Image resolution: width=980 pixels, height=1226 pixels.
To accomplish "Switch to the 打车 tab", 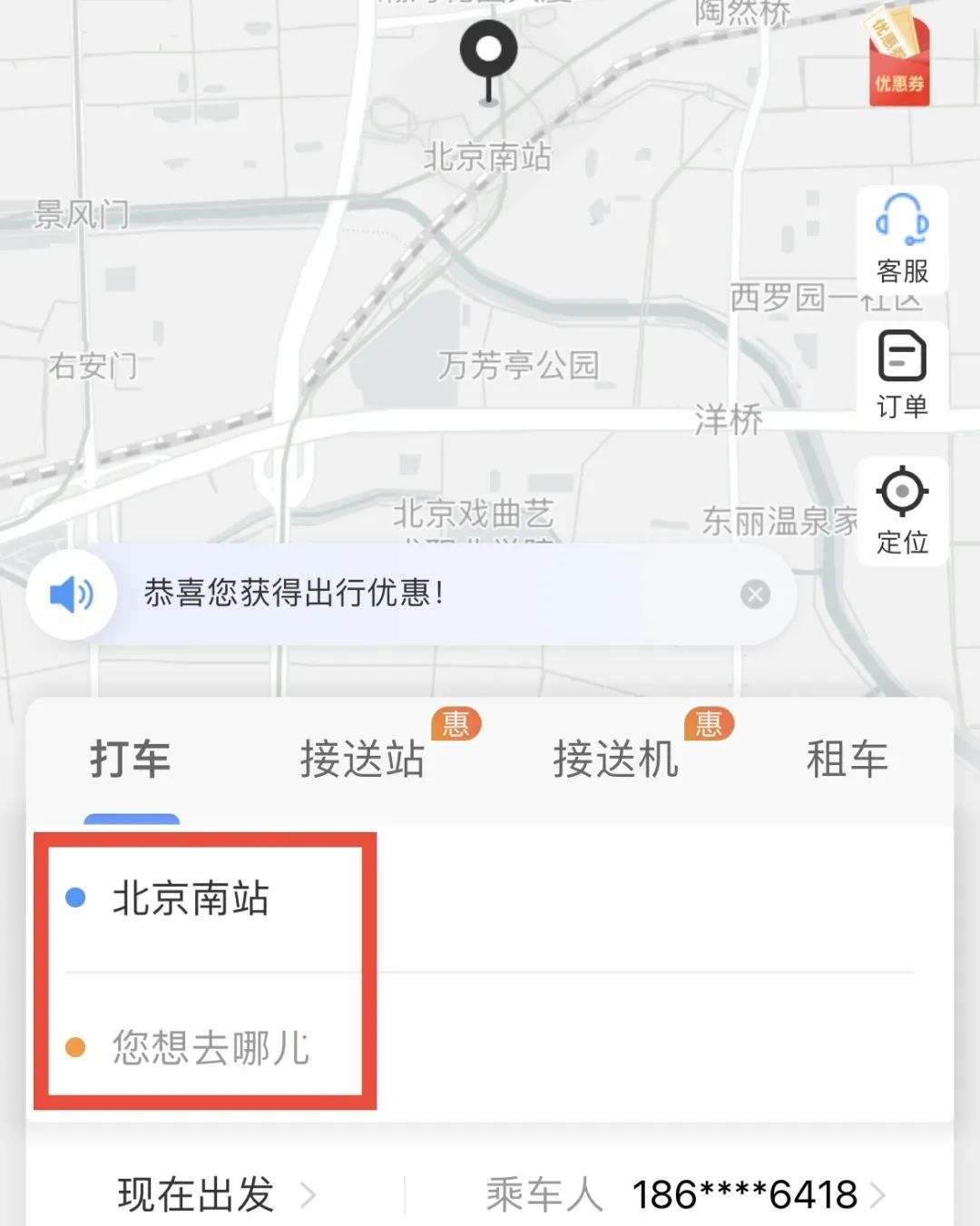I will pos(131,759).
